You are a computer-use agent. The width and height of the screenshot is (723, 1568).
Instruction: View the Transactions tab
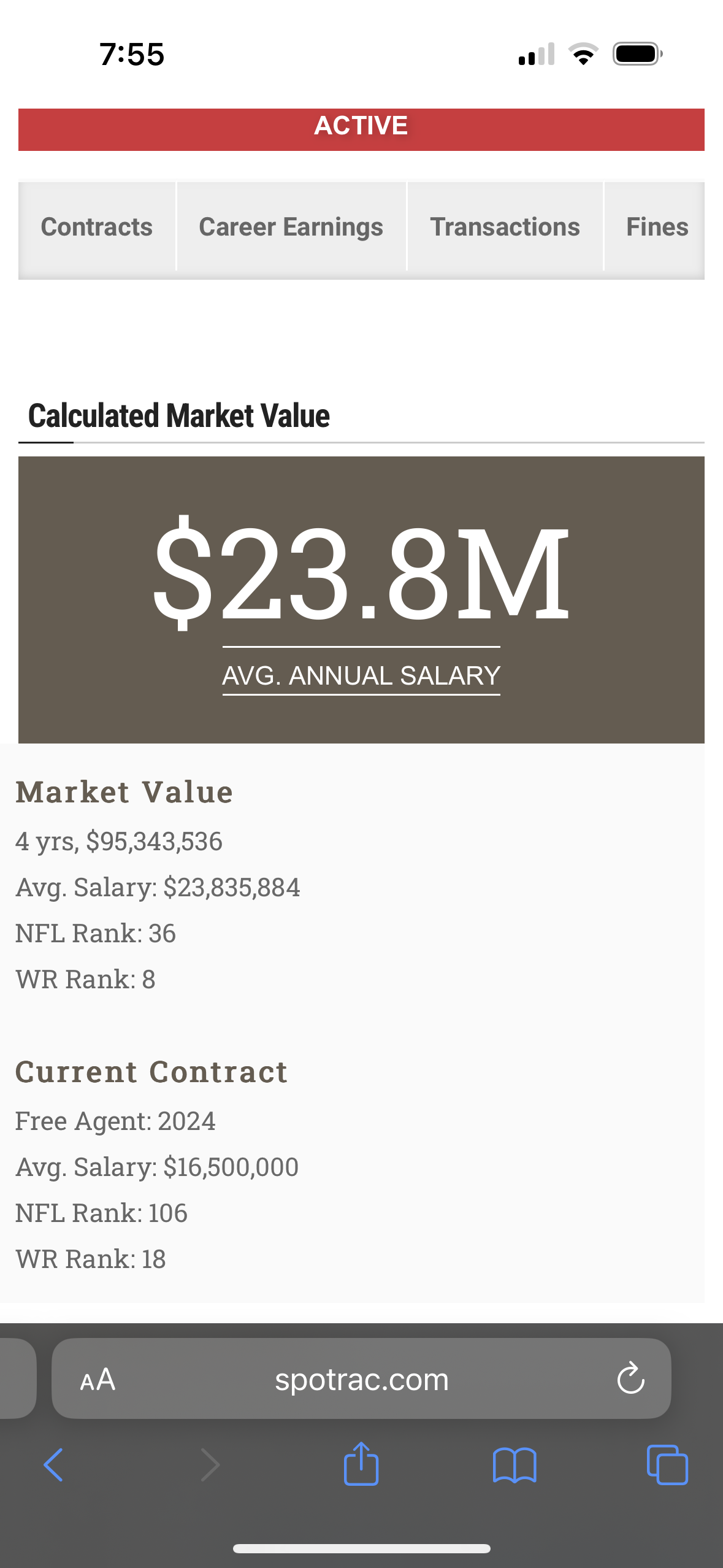pyautogui.click(x=505, y=227)
